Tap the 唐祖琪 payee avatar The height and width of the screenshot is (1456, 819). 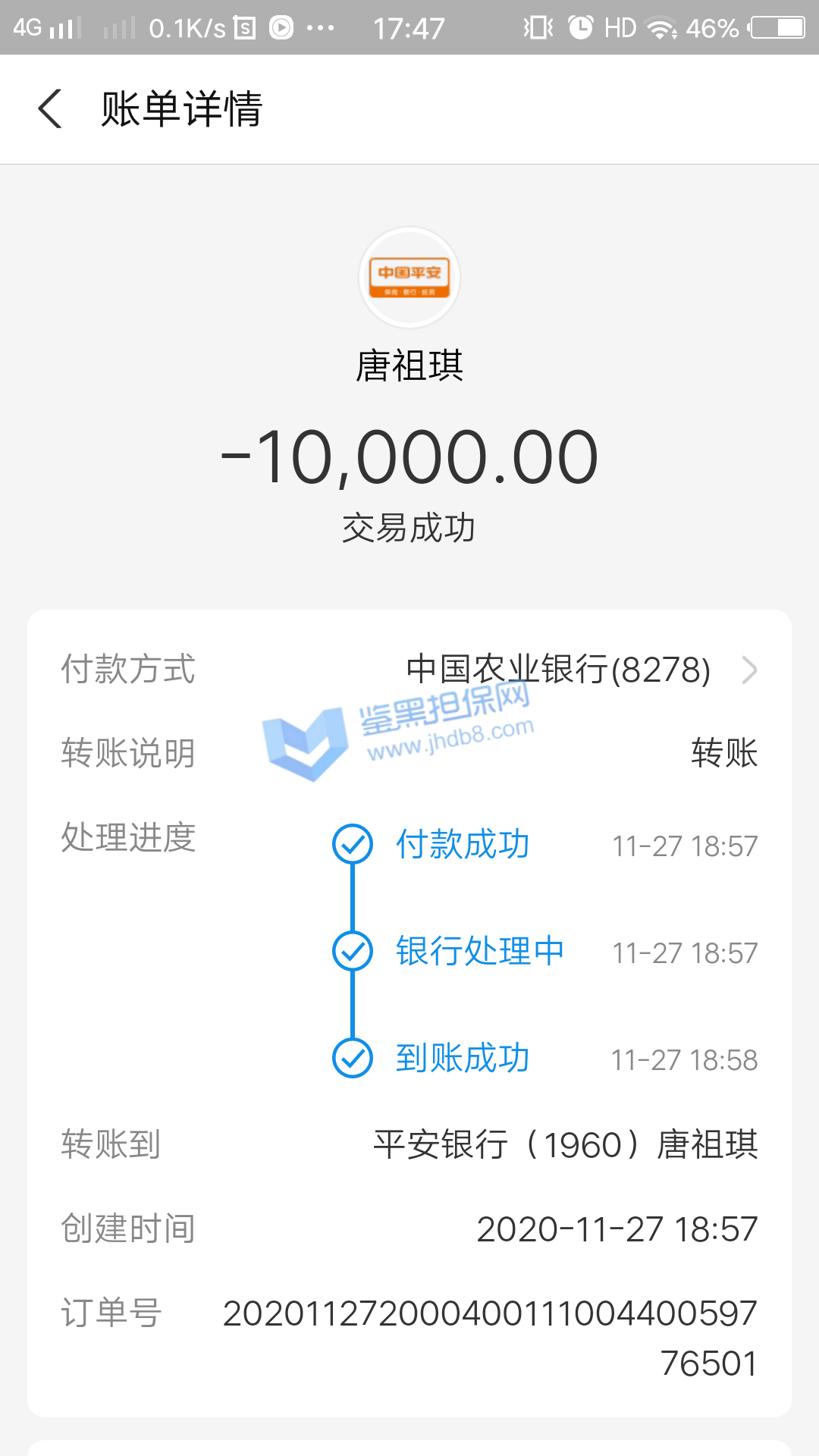tap(409, 278)
